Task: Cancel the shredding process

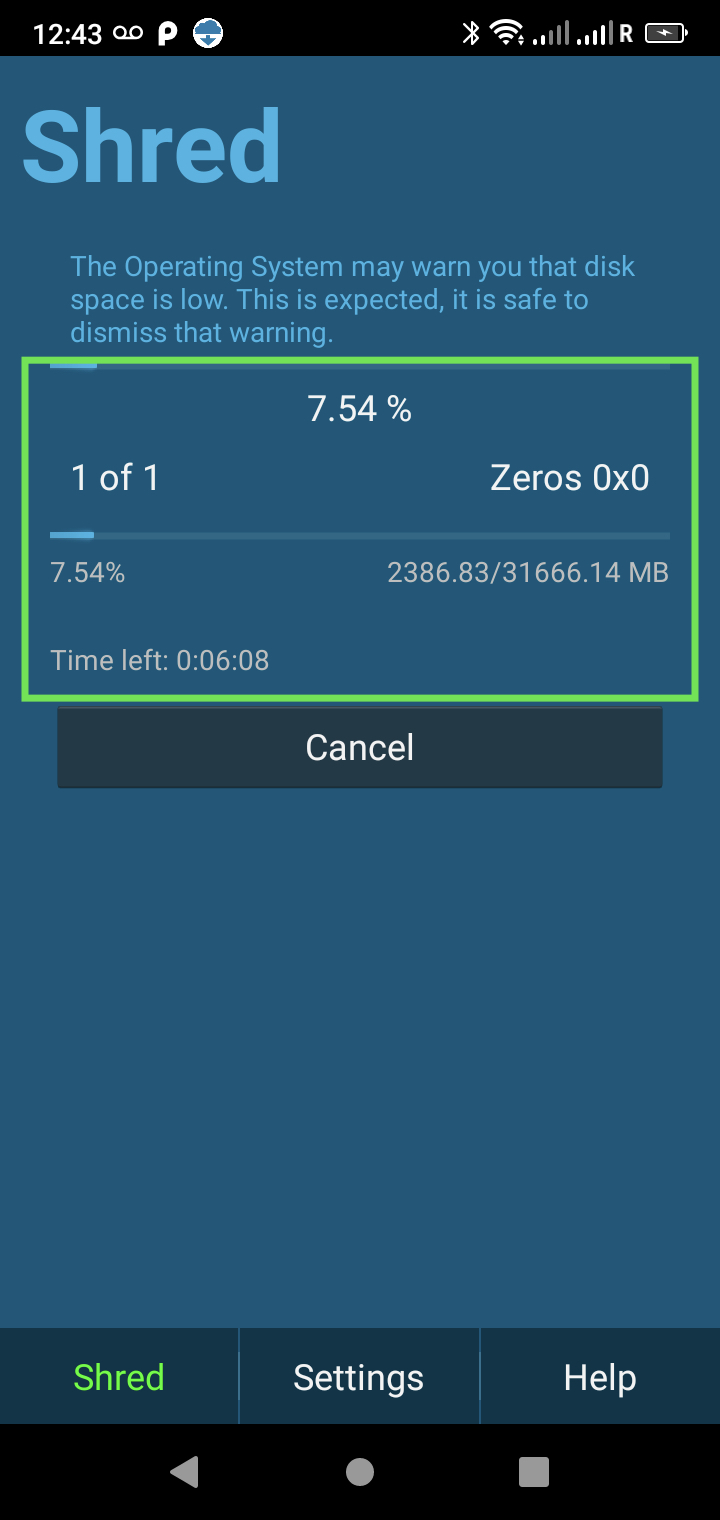Action: tap(359, 747)
